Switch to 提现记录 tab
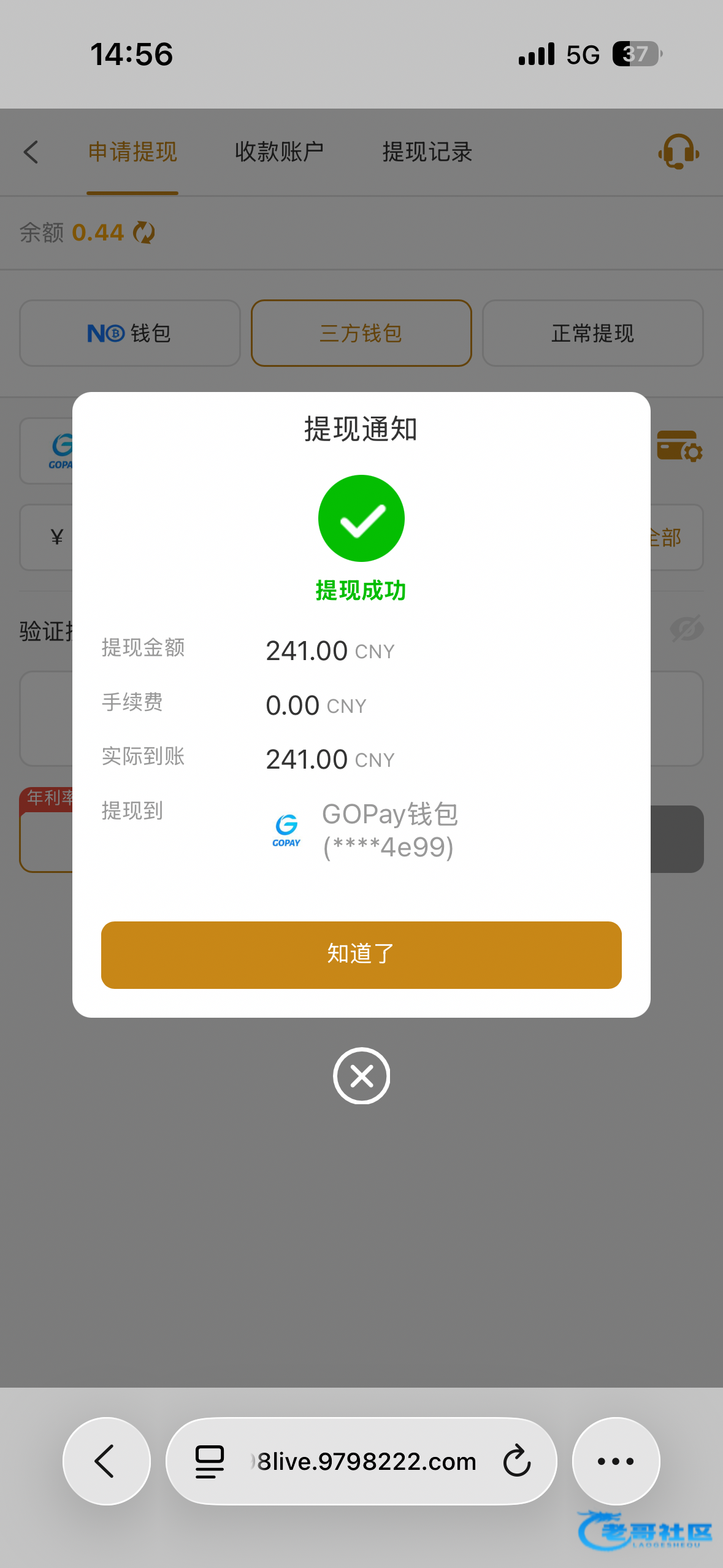The height and width of the screenshot is (1568, 723). (x=427, y=152)
